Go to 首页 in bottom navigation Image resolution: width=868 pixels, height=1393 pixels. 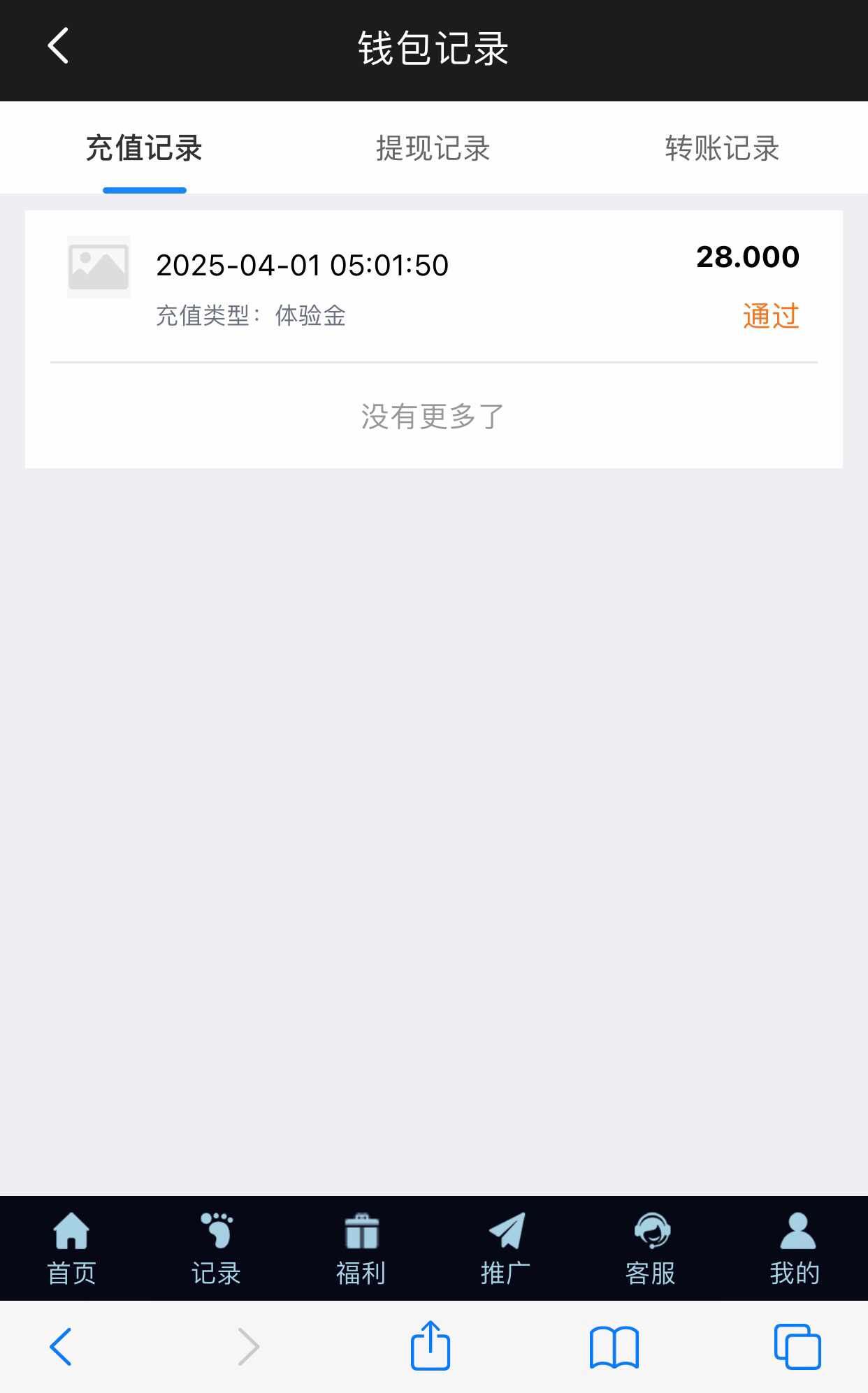[71, 1249]
